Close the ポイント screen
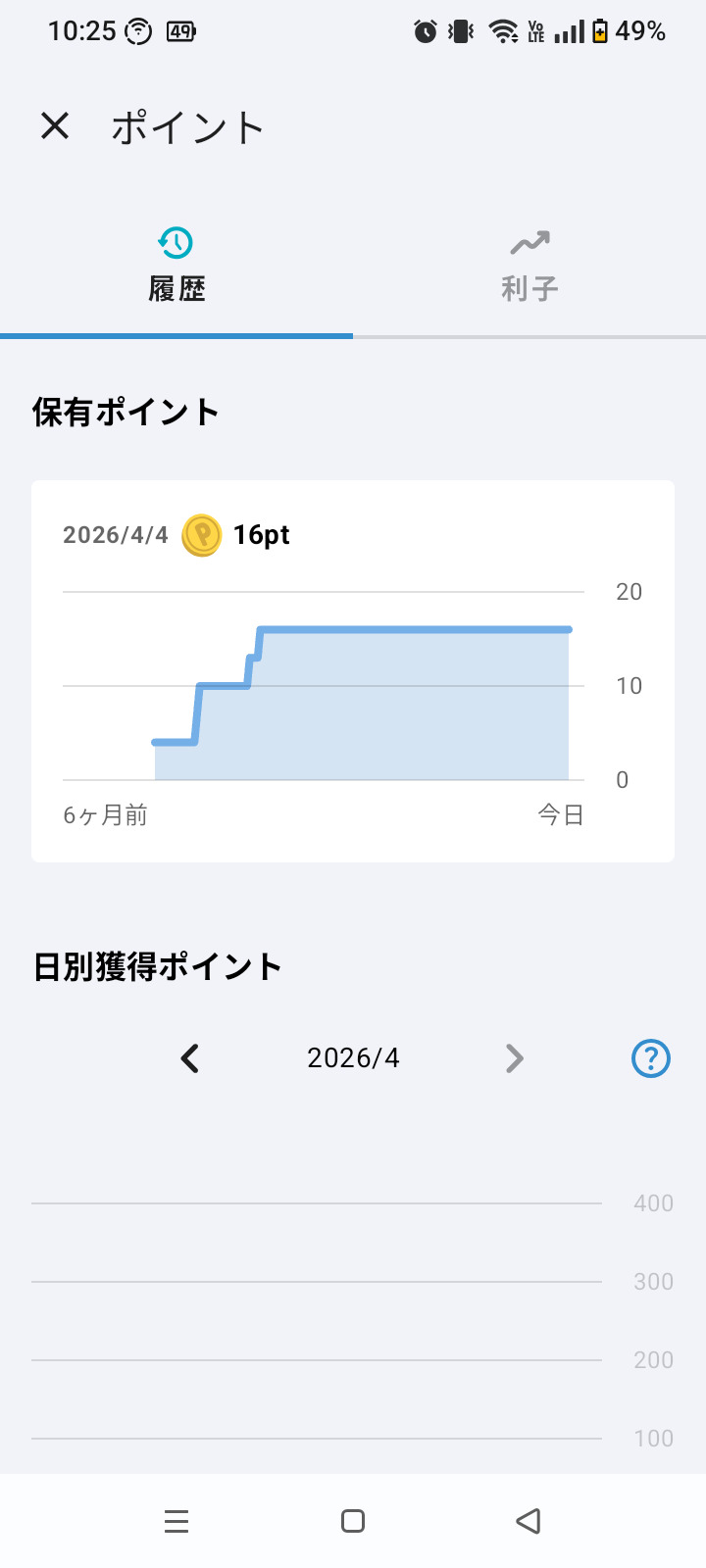 pyautogui.click(x=55, y=126)
